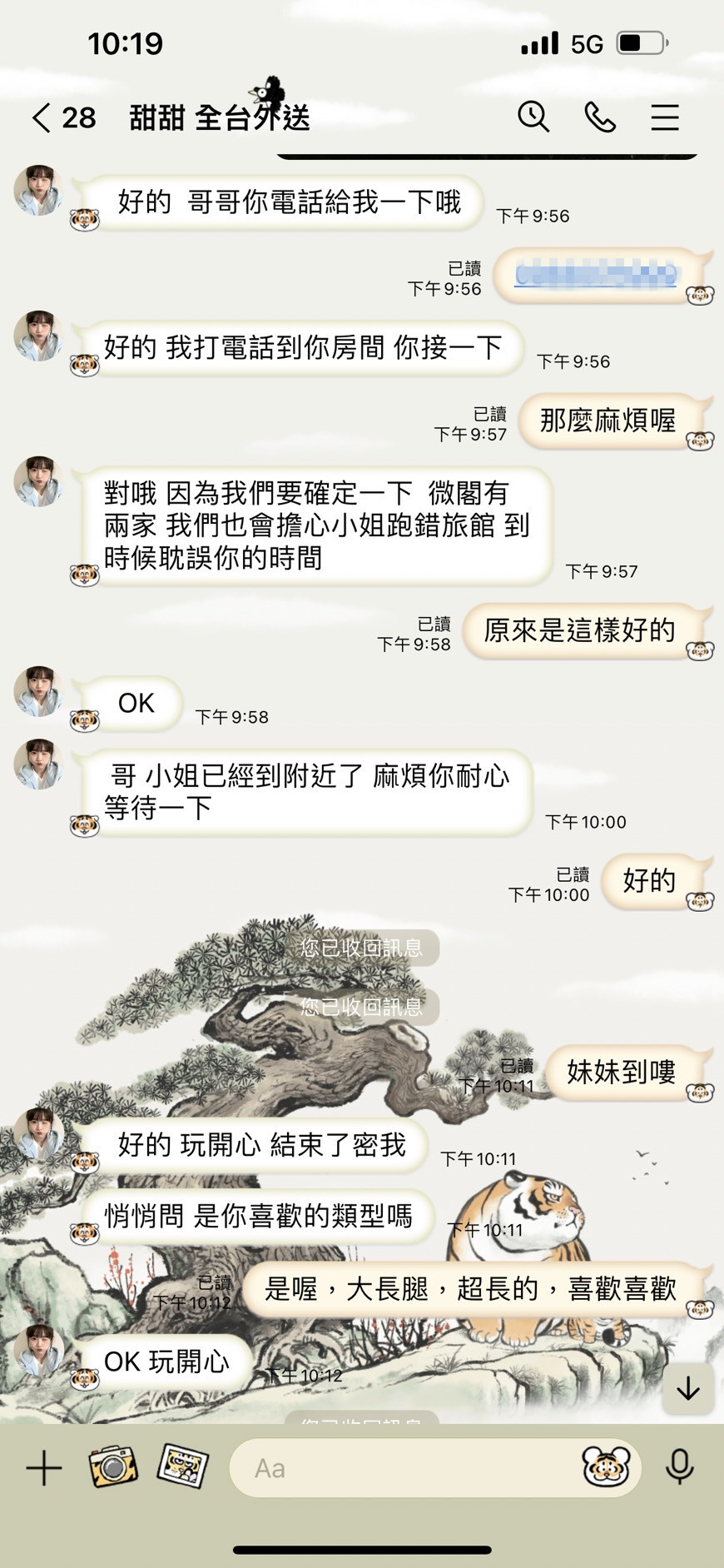Open the sender's profile picture

[38, 191]
